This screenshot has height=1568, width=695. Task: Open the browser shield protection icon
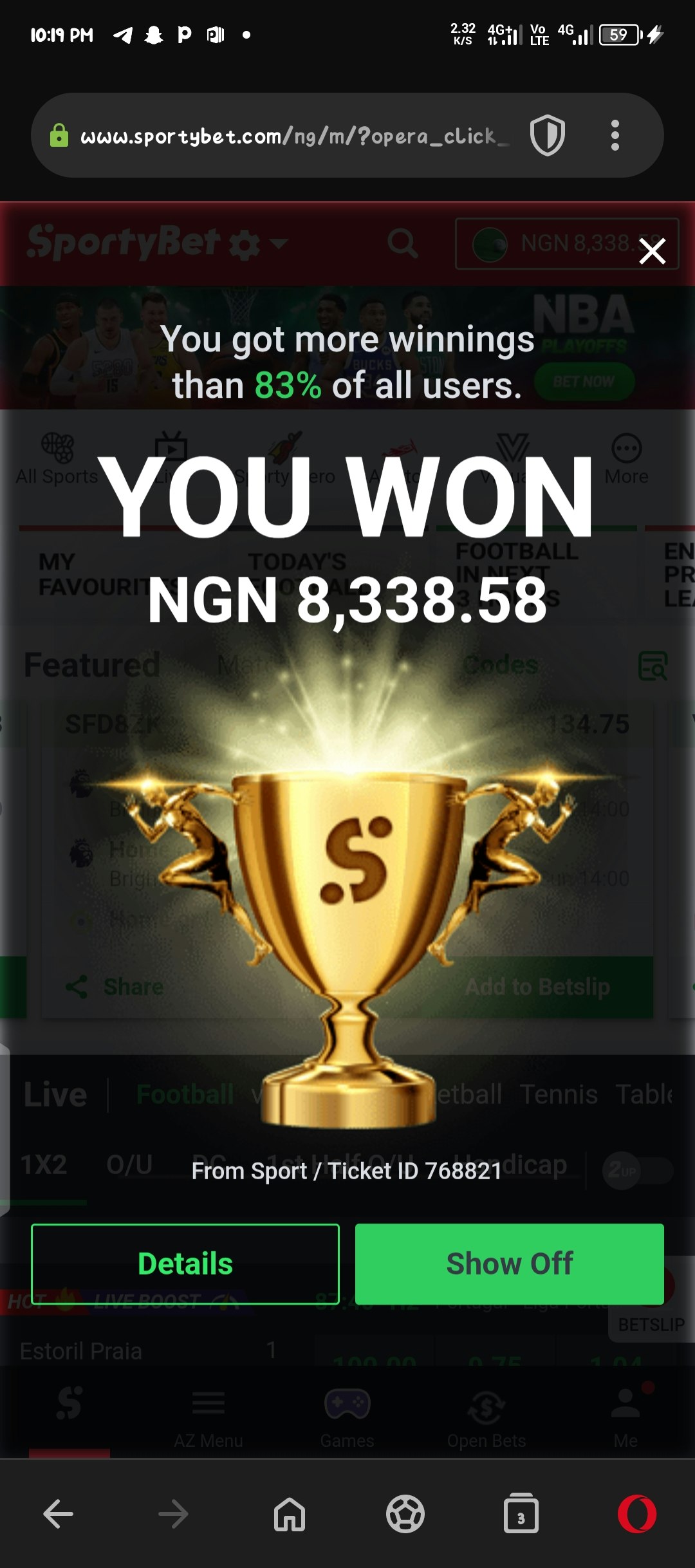547,136
